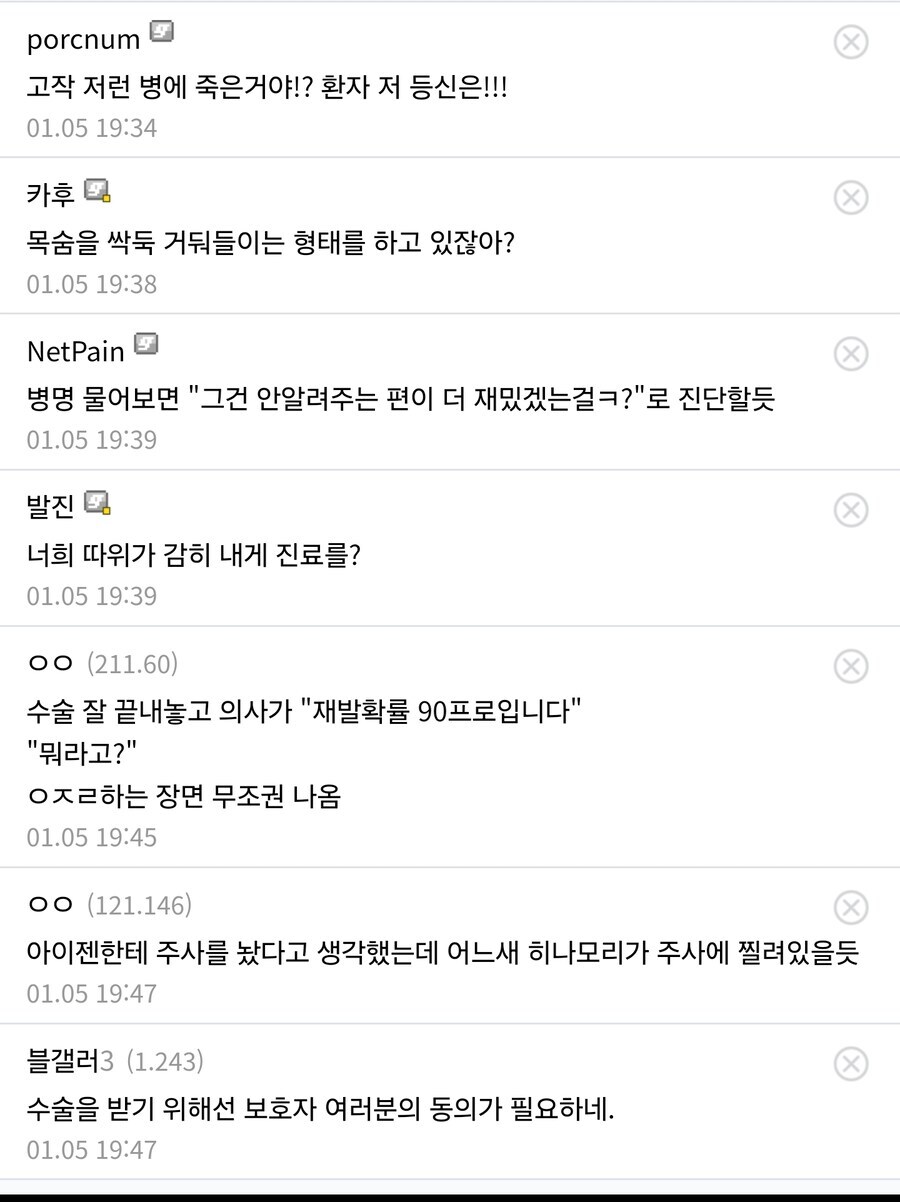
Task: Click the 01.05 19:45 timestamp
Action: click(x=91, y=838)
